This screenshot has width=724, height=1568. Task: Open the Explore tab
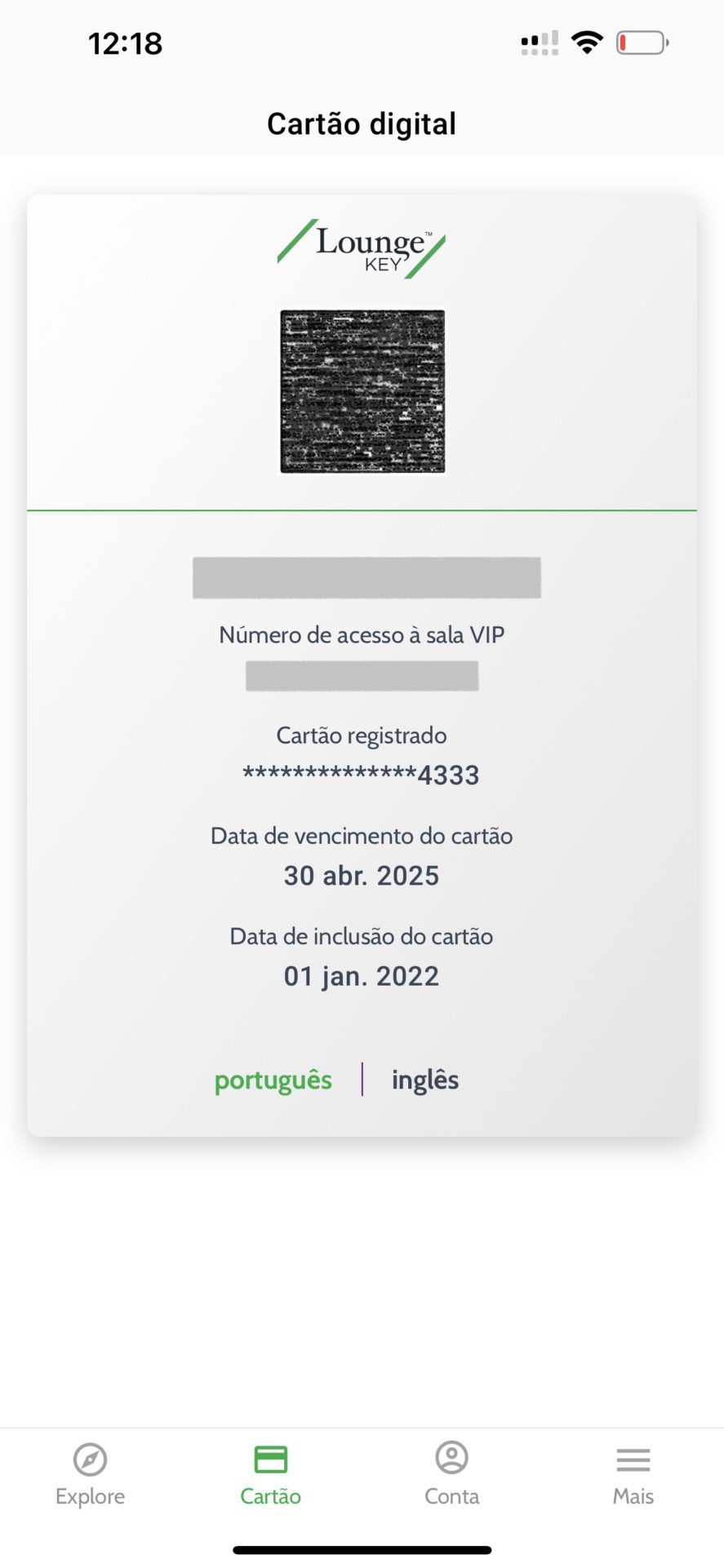pos(90,1475)
